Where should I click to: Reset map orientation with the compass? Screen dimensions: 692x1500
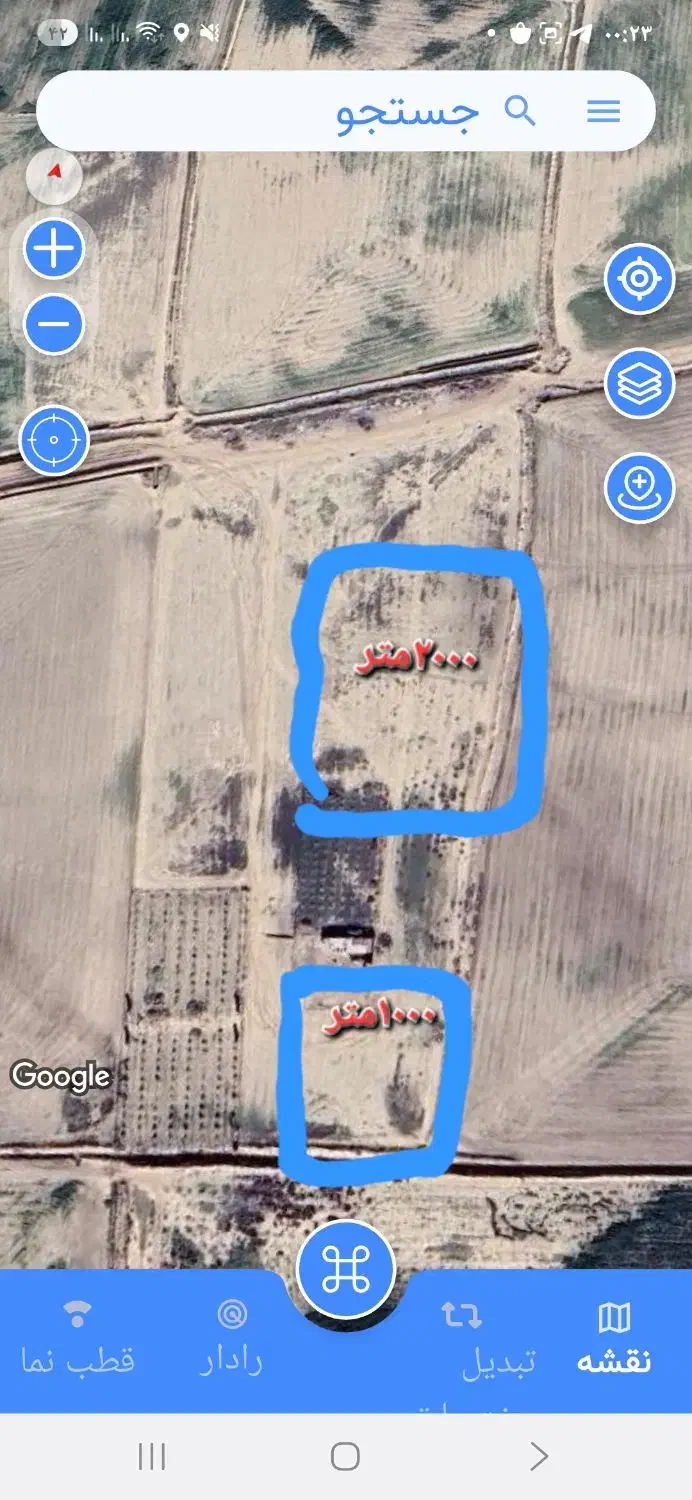click(55, 174)
